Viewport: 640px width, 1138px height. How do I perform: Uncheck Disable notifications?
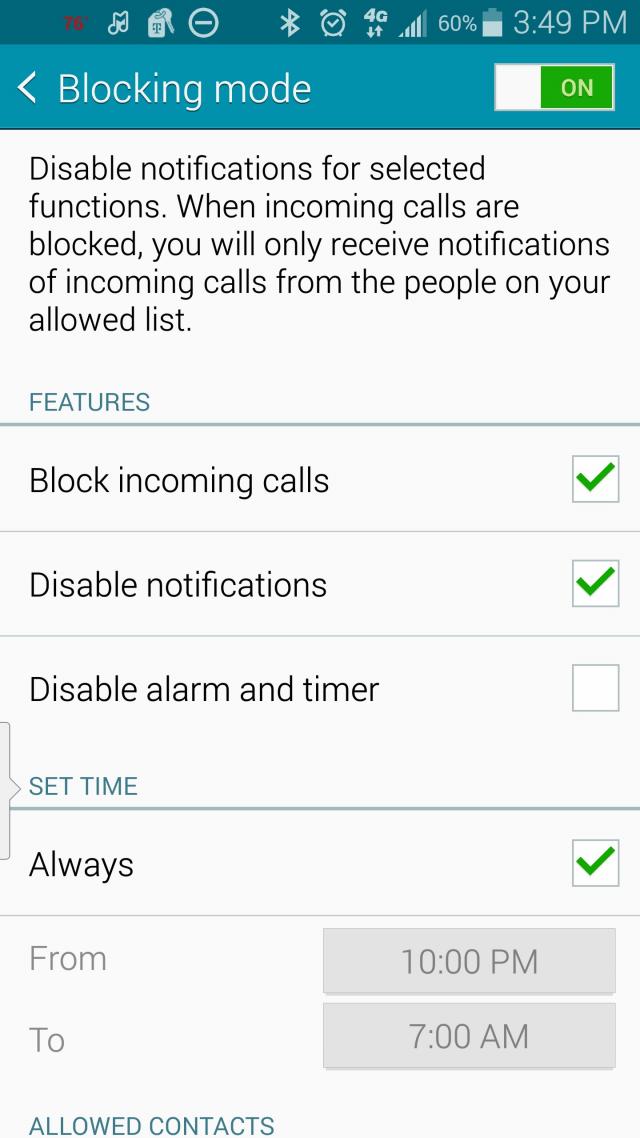(595, 584)
